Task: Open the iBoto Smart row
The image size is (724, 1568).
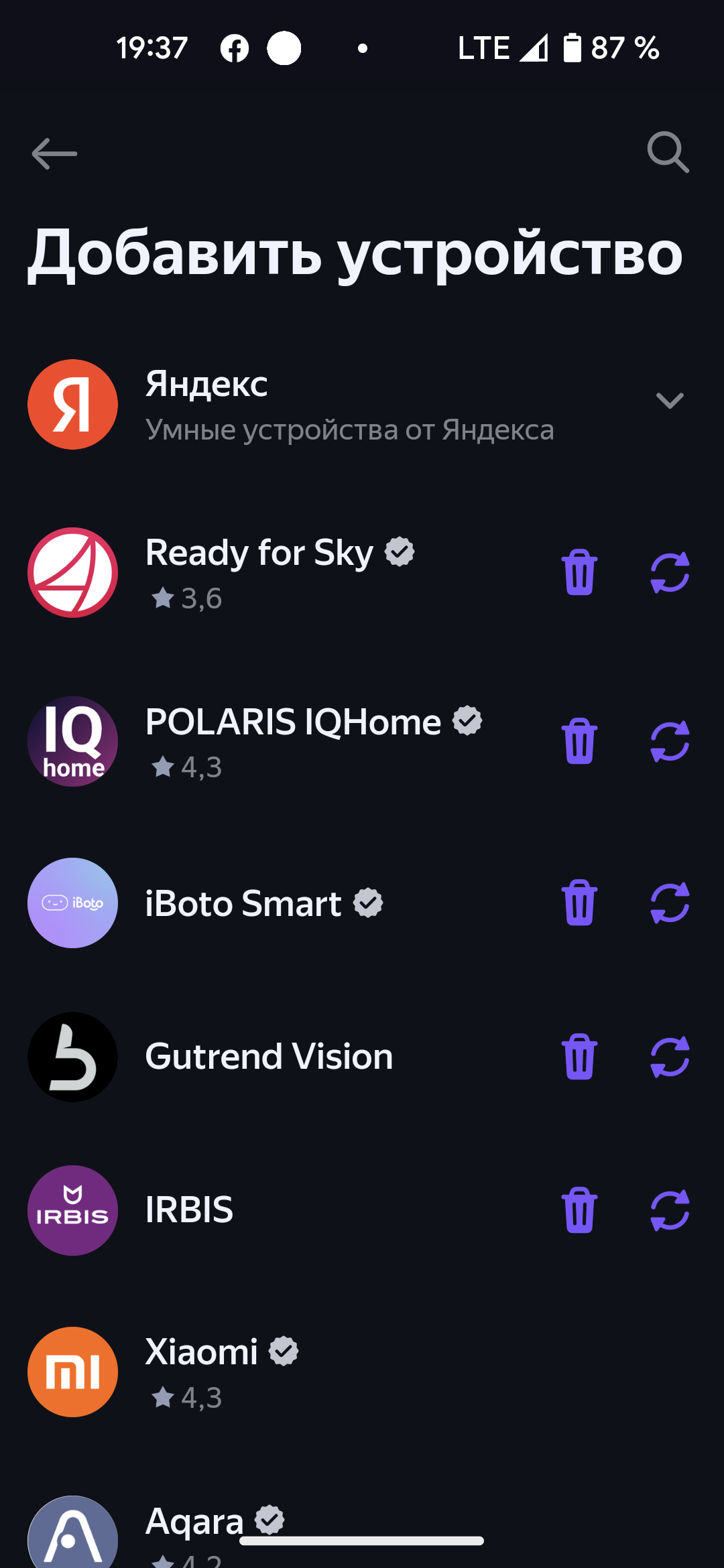Action: tap(243, 903)
